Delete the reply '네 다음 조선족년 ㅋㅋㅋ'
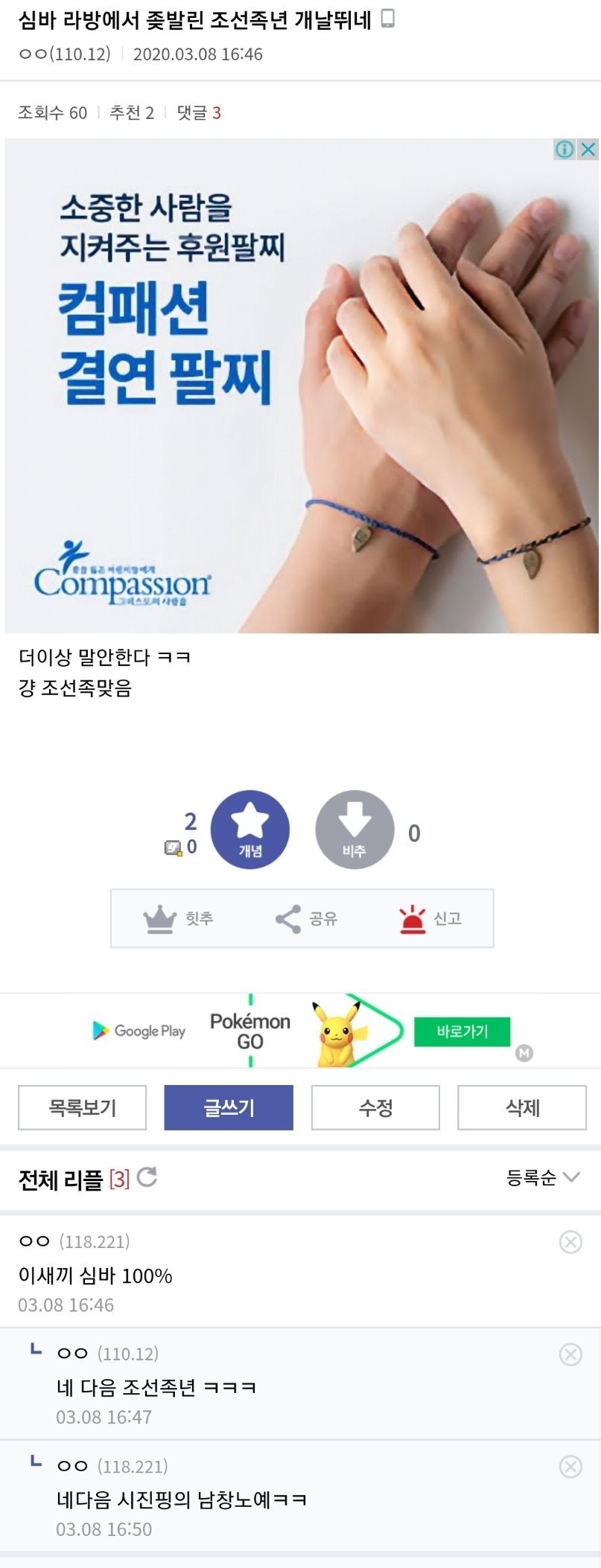 click(570, 1354)
